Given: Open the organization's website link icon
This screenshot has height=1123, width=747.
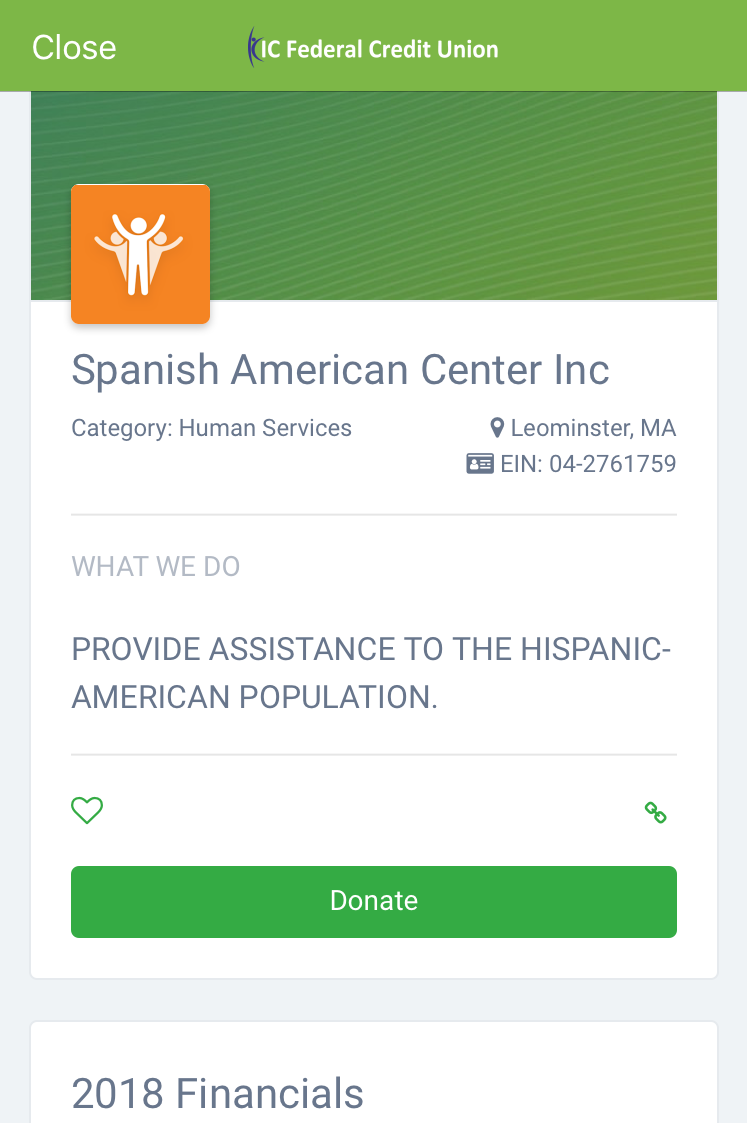Looking at the screenshot, I should pyautogui.click(x=656, y=813).
